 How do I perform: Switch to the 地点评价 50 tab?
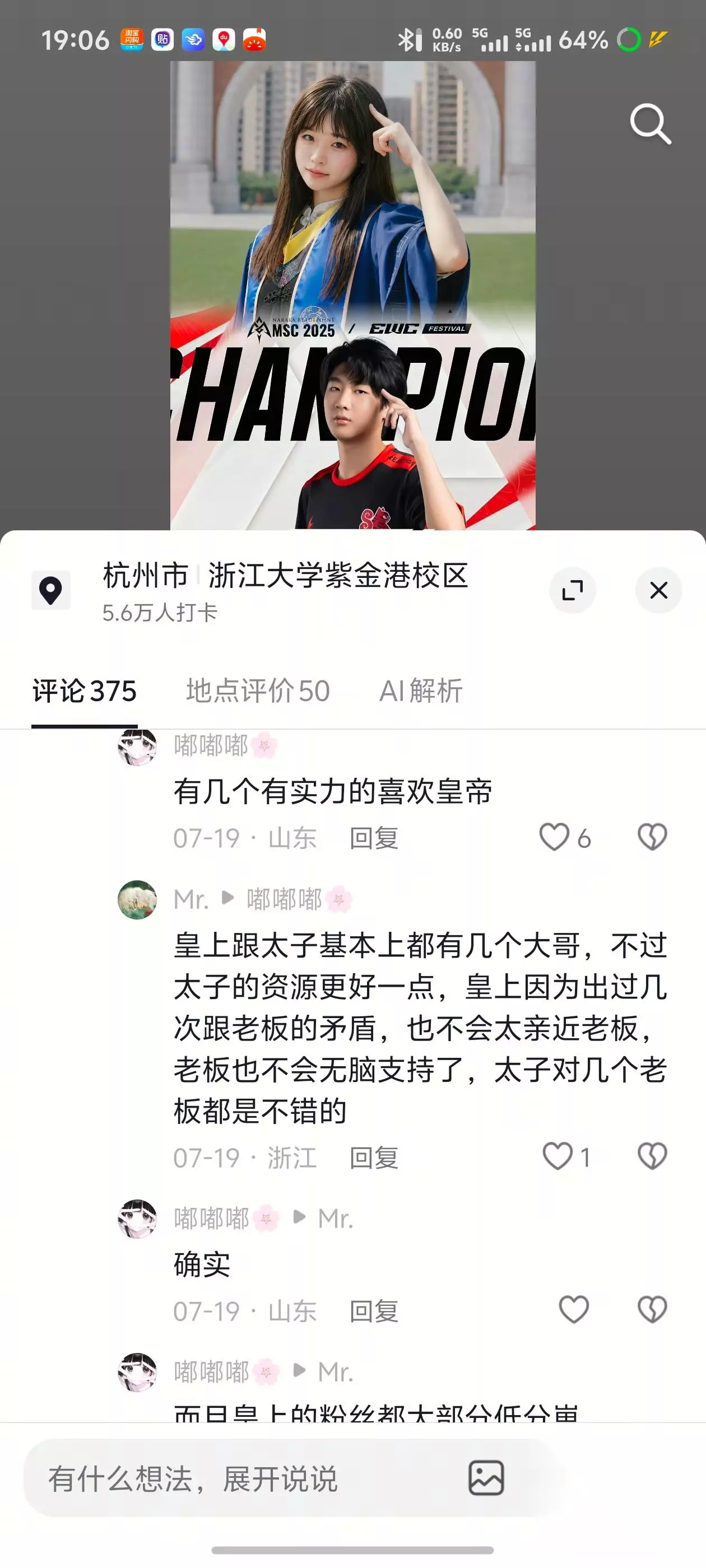click(x=258, y=691)
